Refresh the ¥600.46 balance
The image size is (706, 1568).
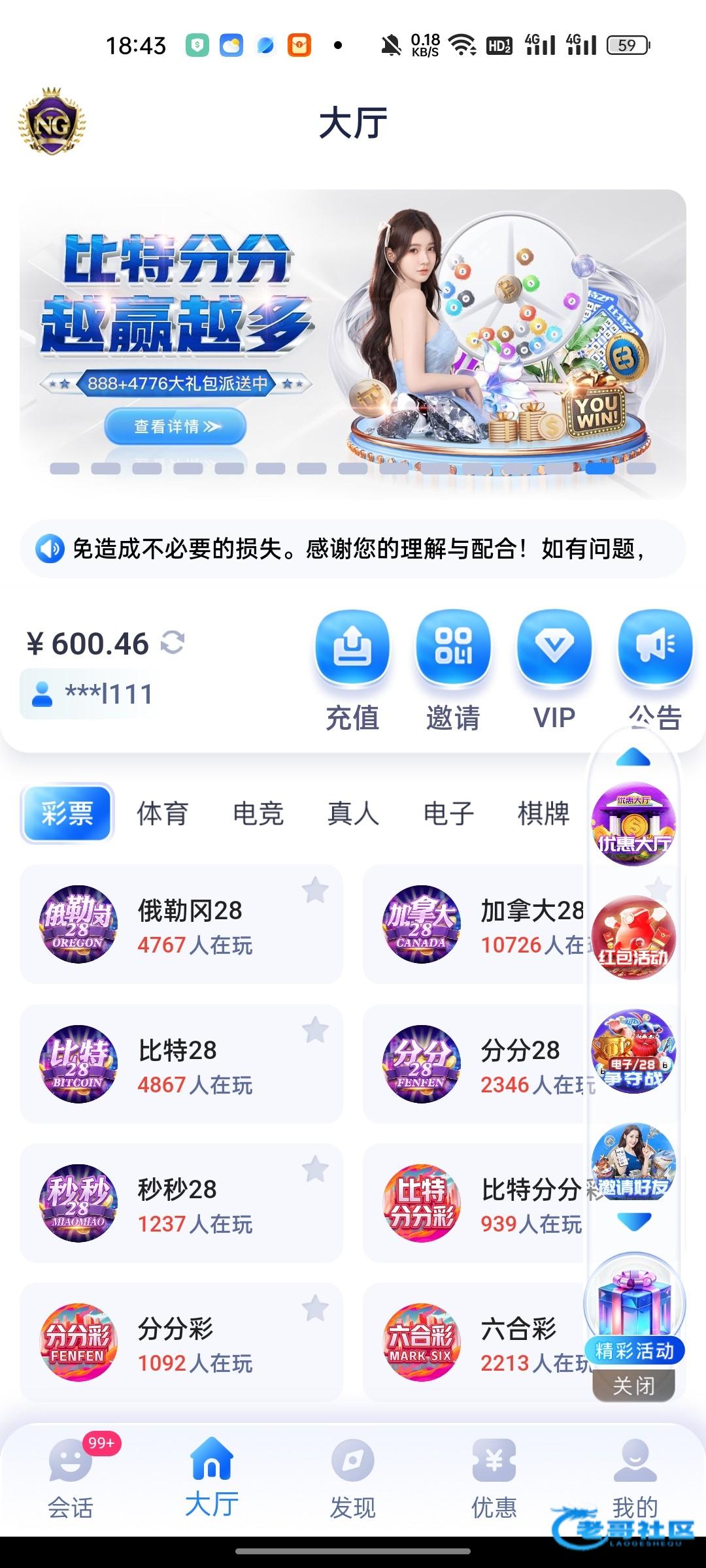click(173, 642)
